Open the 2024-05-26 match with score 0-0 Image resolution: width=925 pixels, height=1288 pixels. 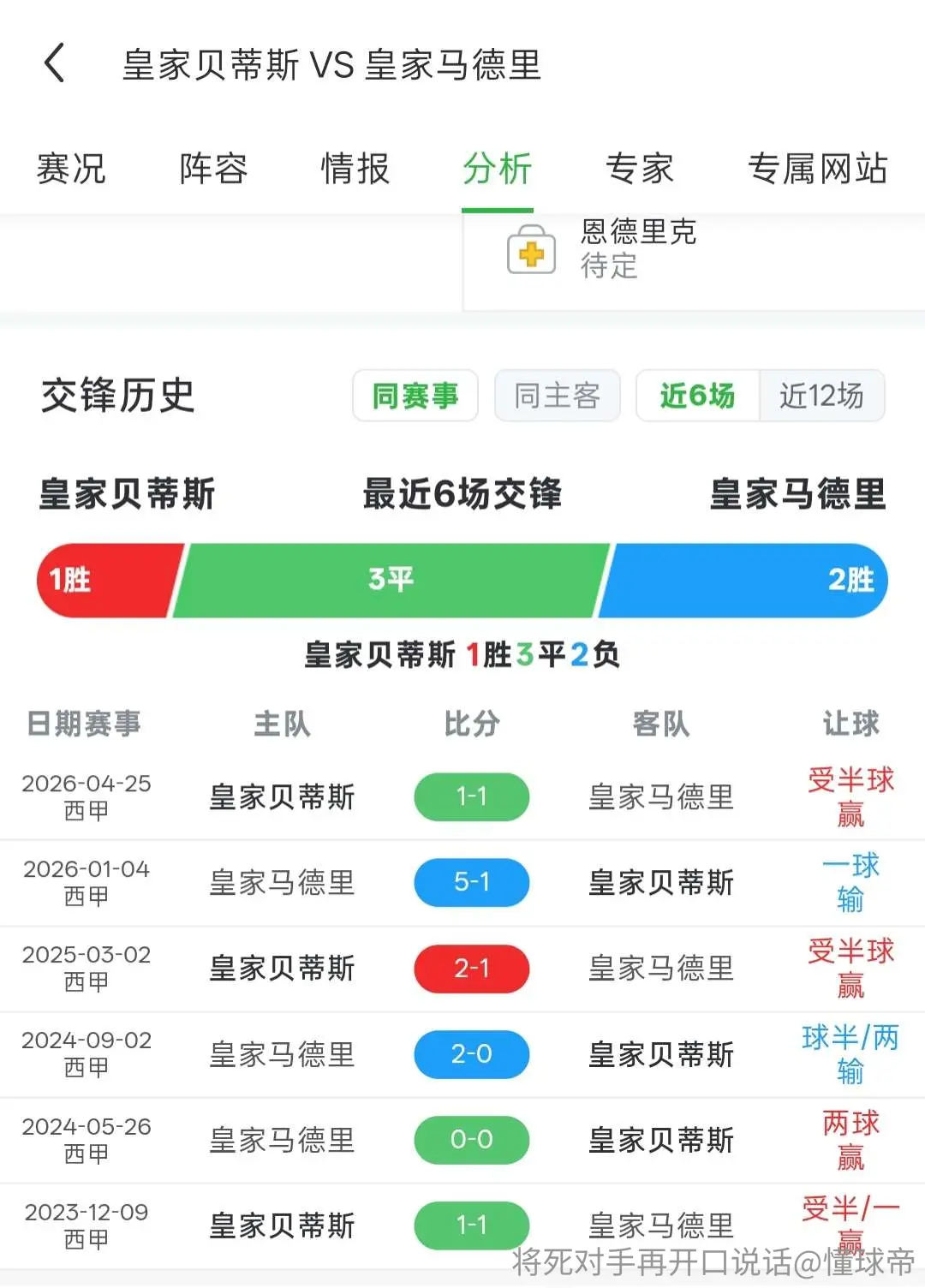tap(462, 1140)
